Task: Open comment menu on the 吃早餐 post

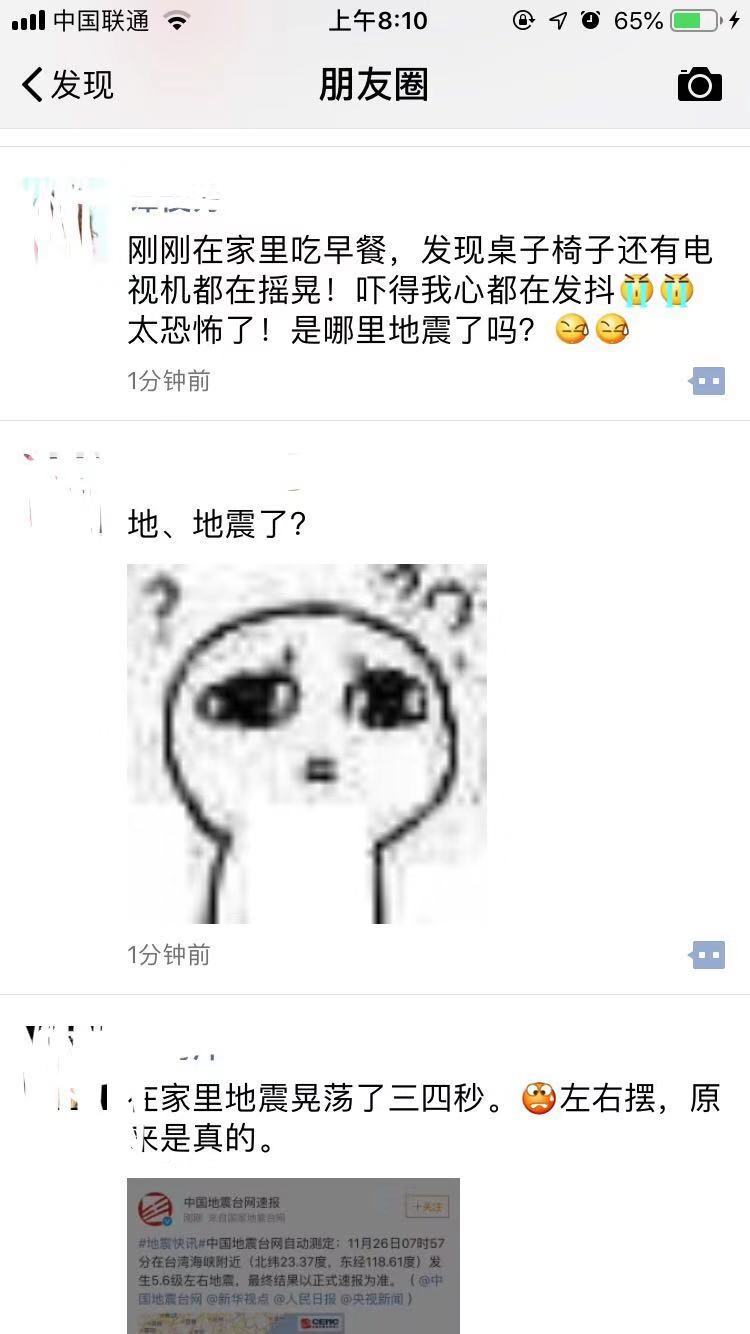Action: [708, 381]
